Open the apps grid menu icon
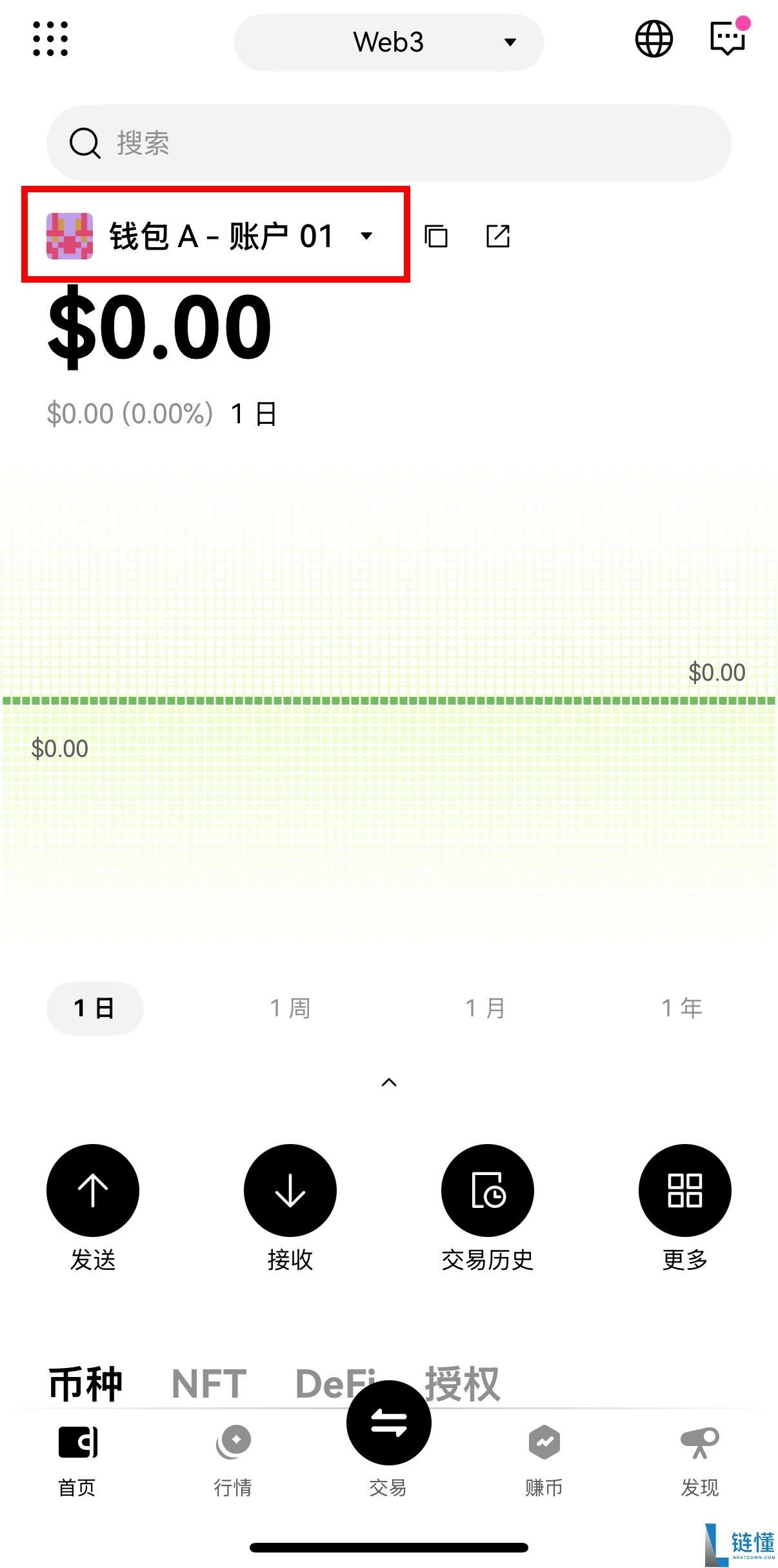This screenshot has width=778, height=1568. 50,39
